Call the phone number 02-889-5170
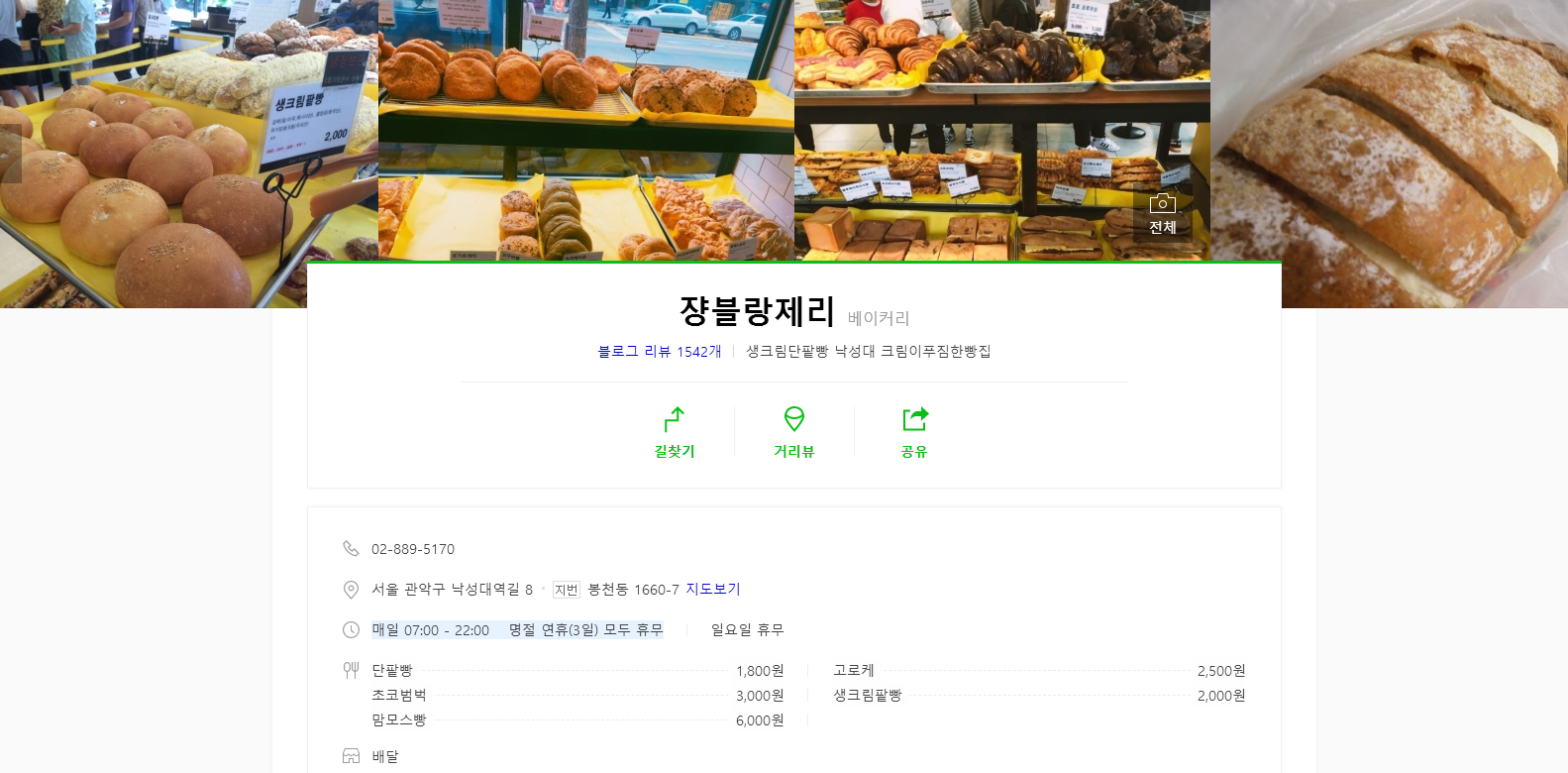 point(413,549)
